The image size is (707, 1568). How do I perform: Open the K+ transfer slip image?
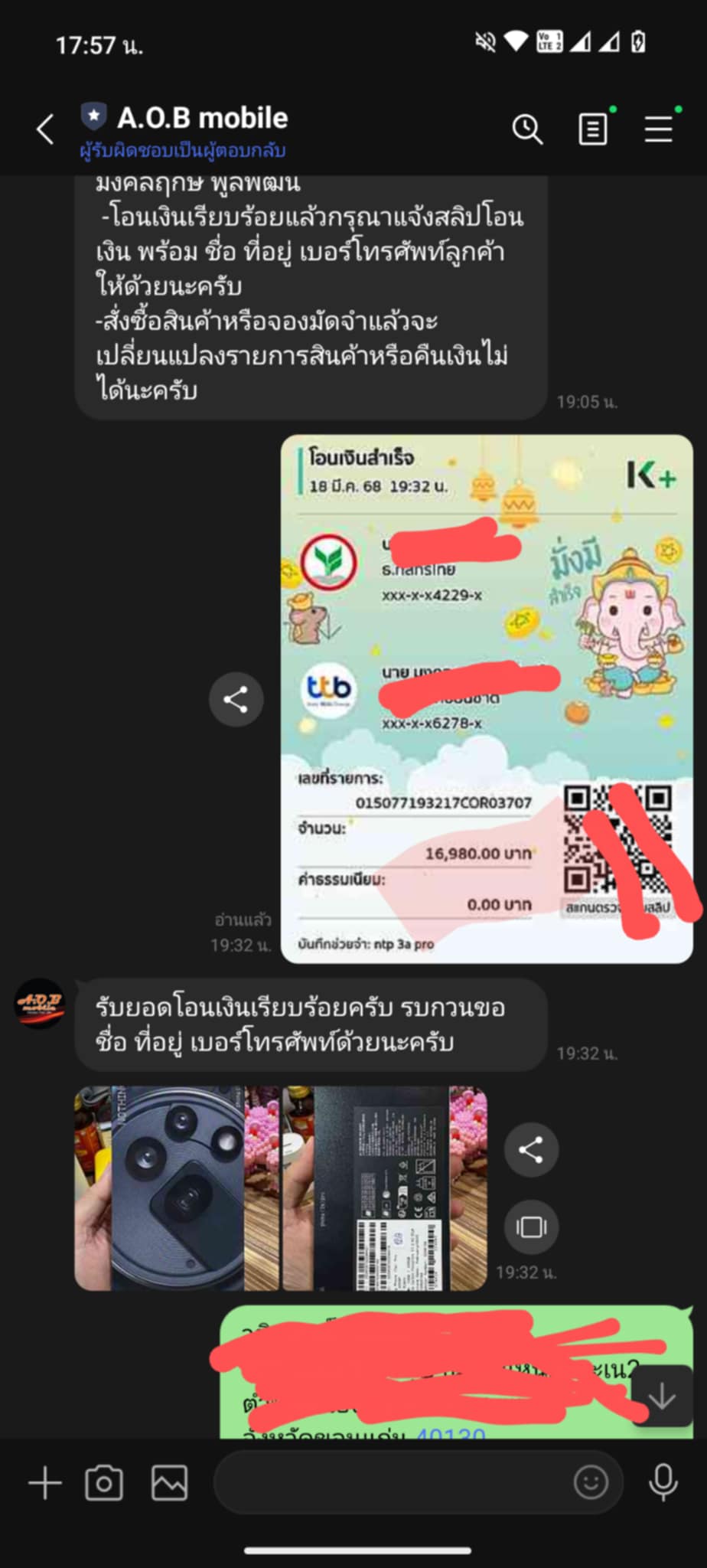tap(487, 698)
